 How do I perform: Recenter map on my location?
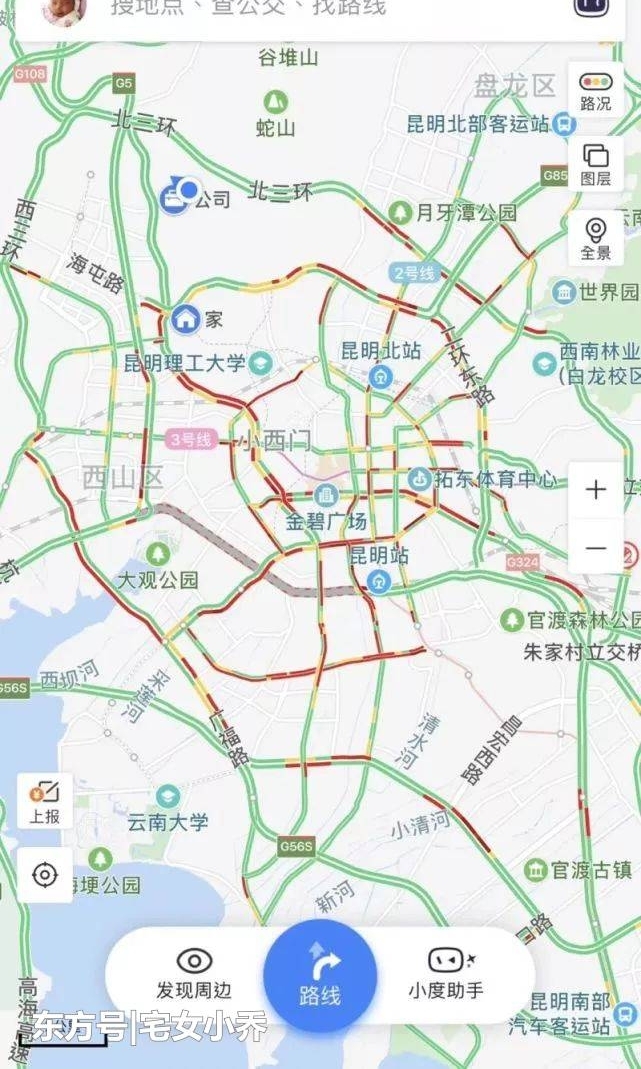tap(45, 874)
